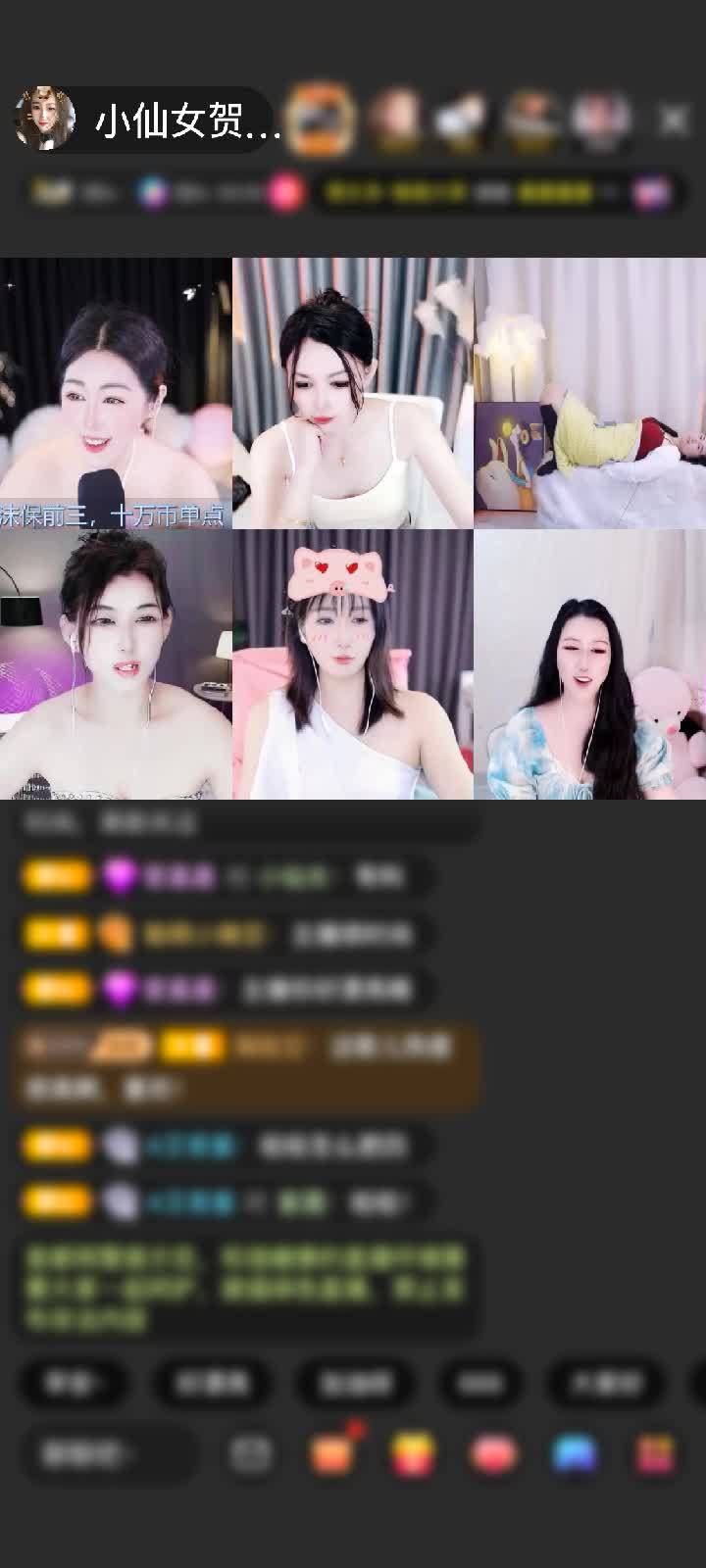706x1568 pixels.
Task: Open the video tile with the yellow-dressed person lying down
Action: (589, 393)
